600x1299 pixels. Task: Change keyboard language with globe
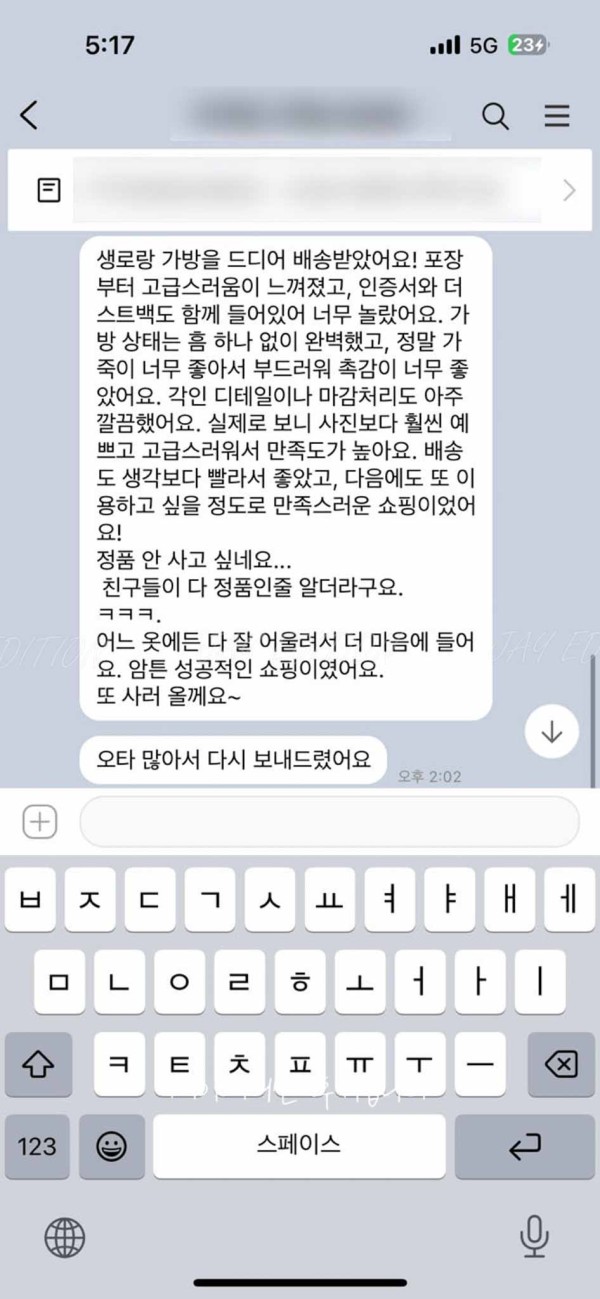(x=65, y=1237)
